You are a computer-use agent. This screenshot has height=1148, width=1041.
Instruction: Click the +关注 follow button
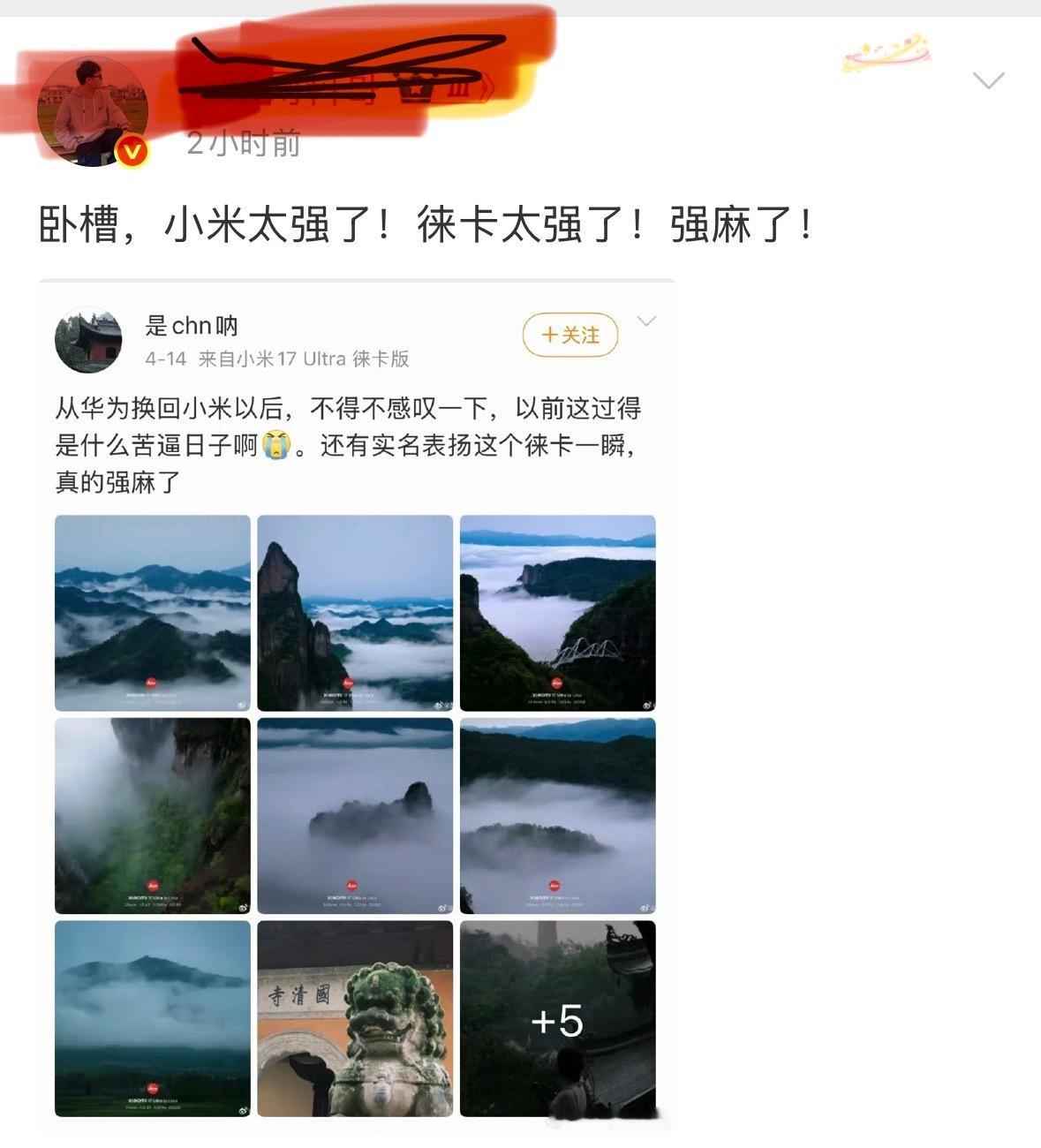pos(570,336)
